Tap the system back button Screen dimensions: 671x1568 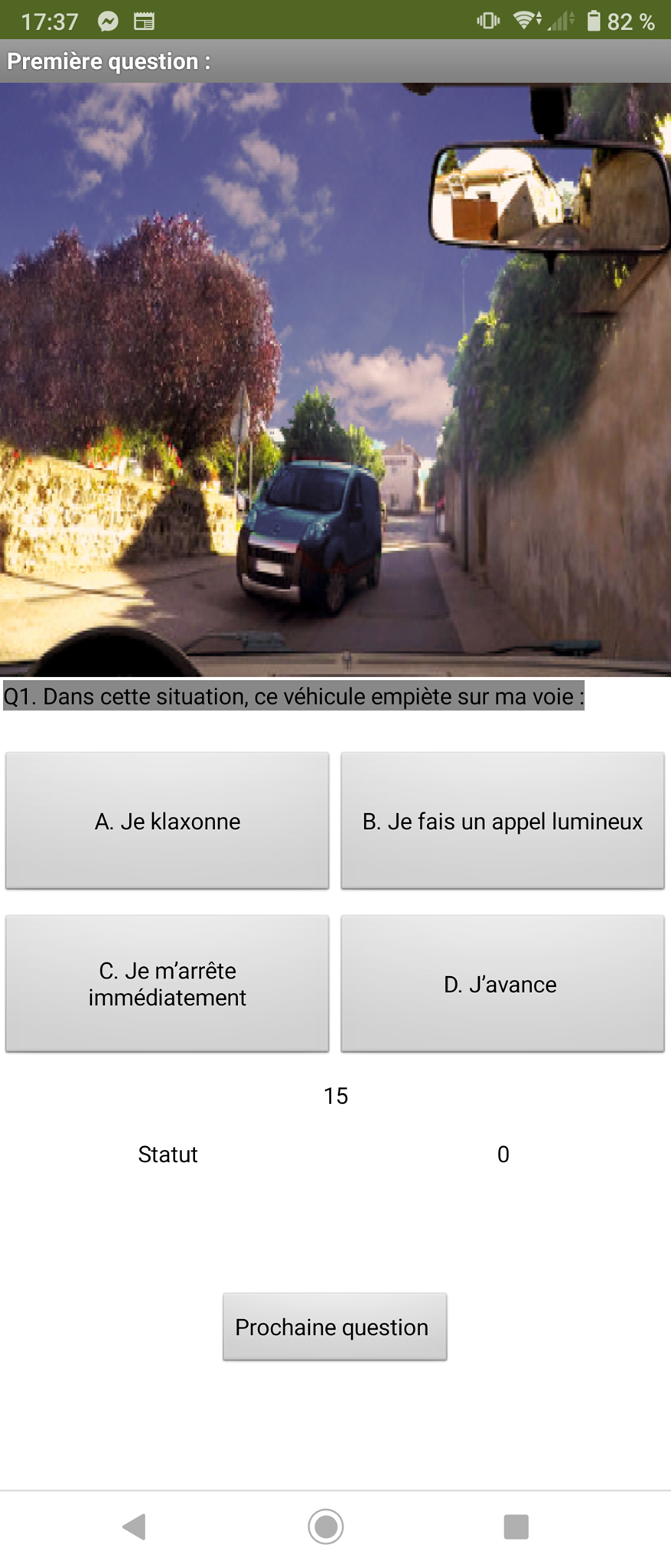135,1526
